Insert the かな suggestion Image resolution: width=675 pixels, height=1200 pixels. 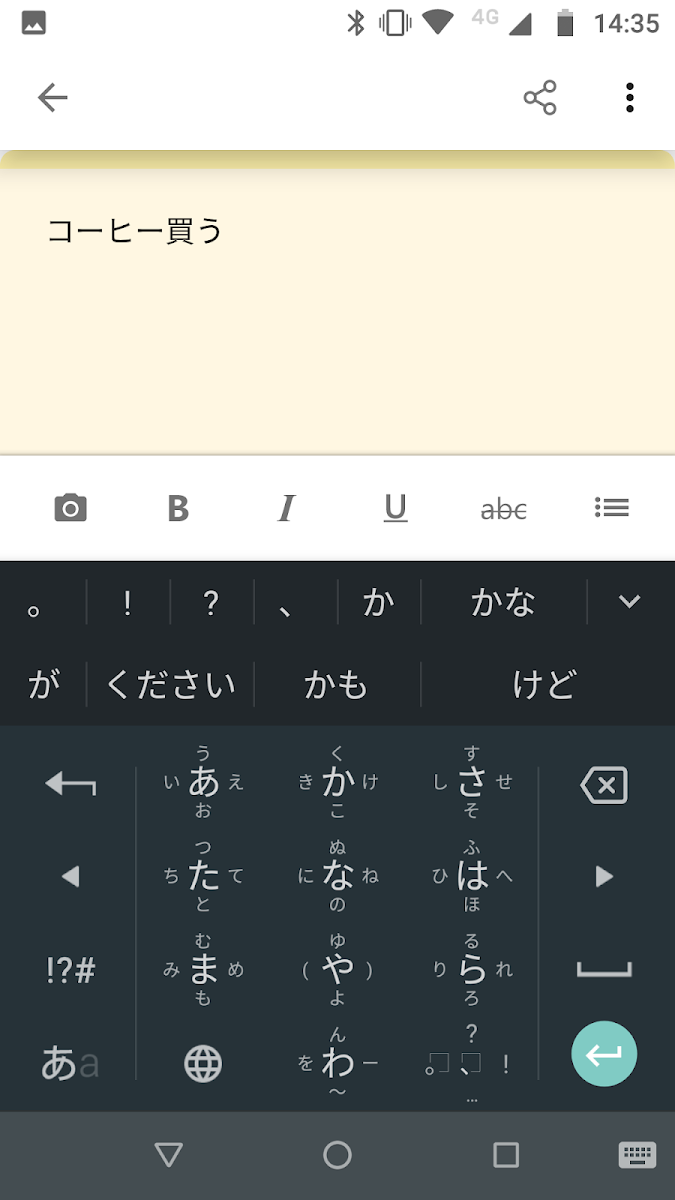click(503, 602)
